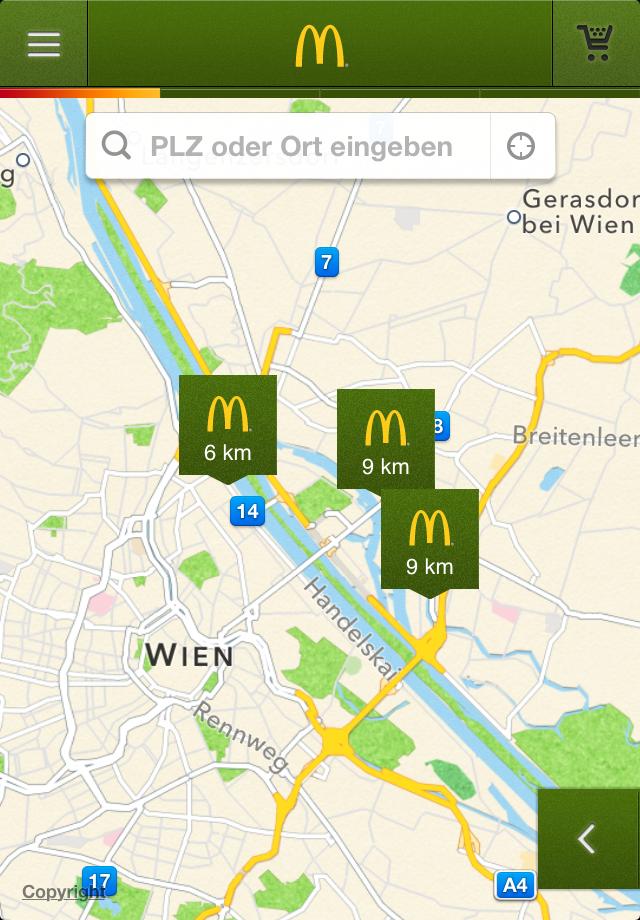The width and height of the screenshot is (640, 920).
Task: Tap the PLZ oder Ort search field
Action: click(300, 147)
